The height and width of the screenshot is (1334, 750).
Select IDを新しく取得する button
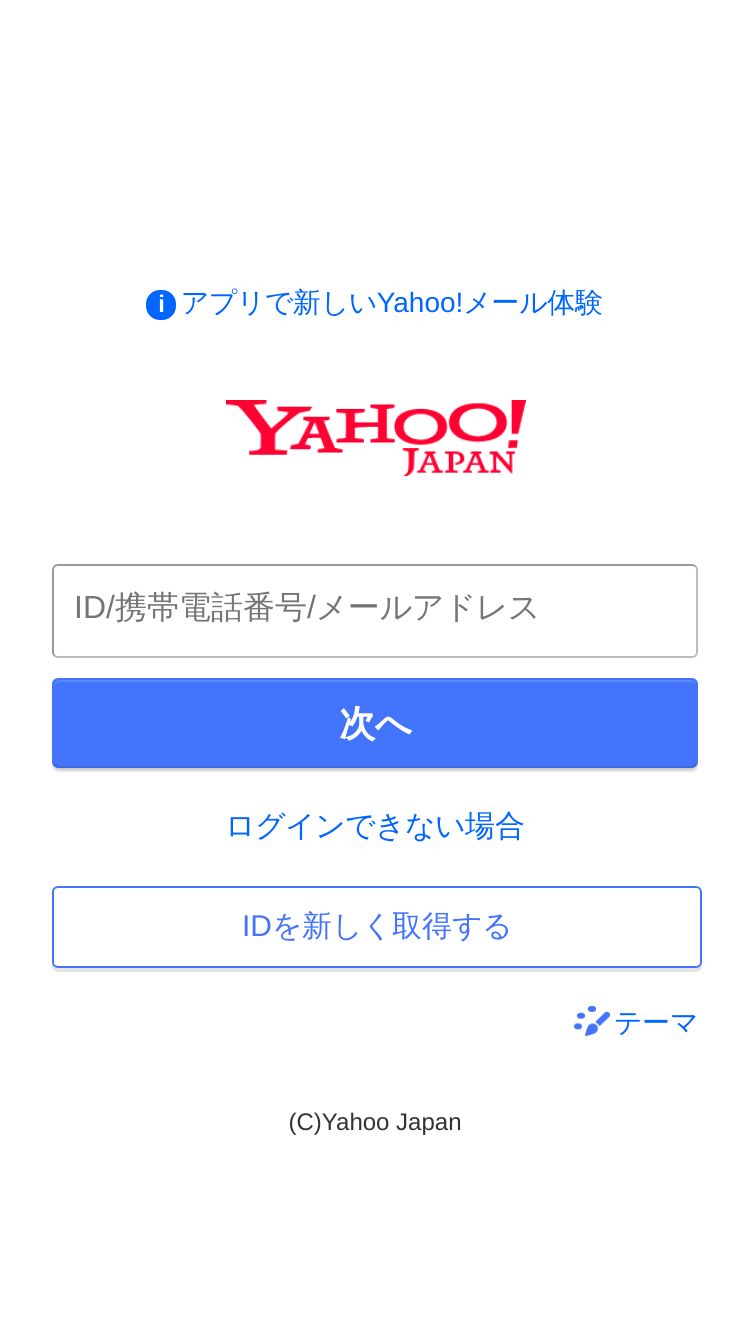tap(376, 927)
